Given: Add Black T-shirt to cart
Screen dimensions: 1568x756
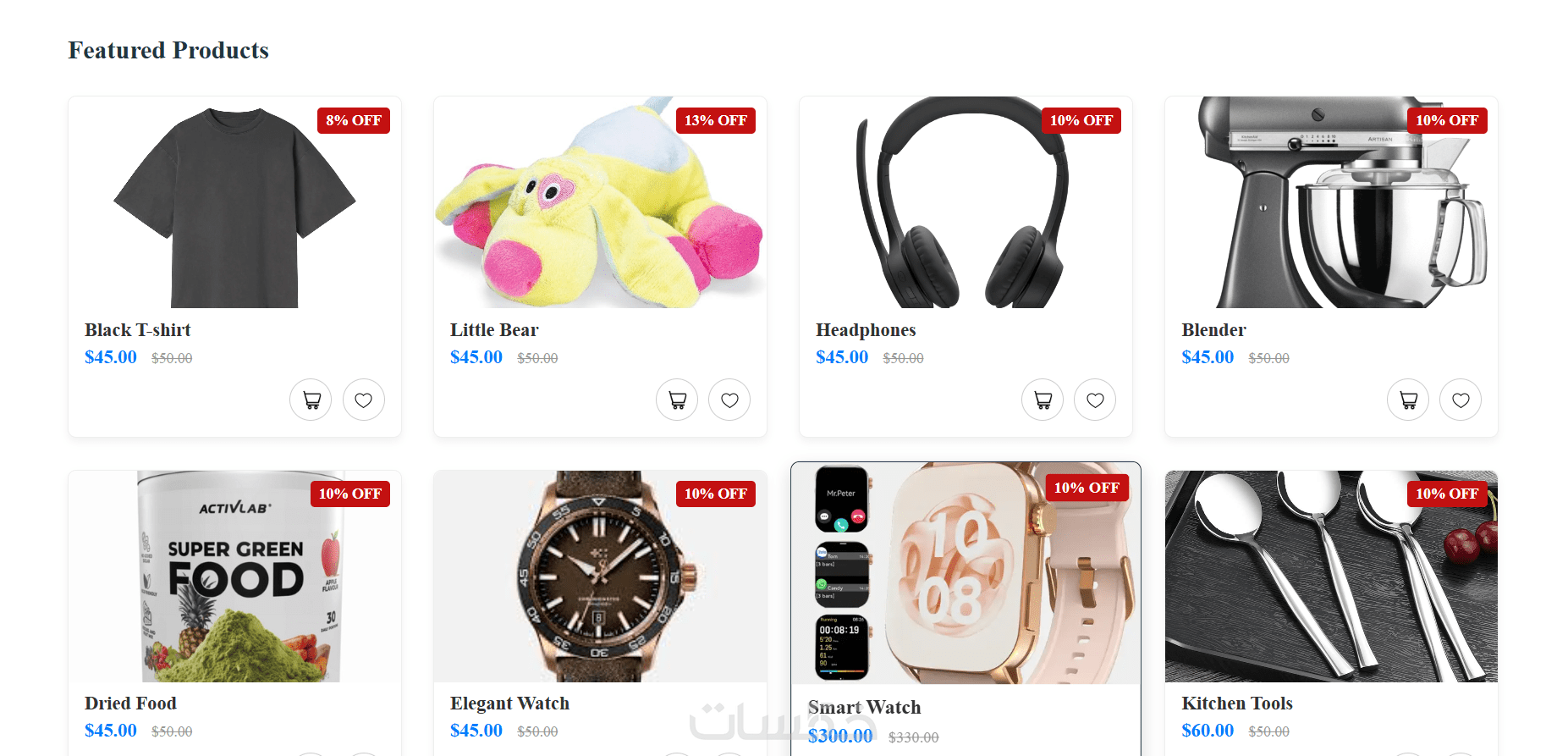Looking at the screenshot, I should click(x=311, y=400).
